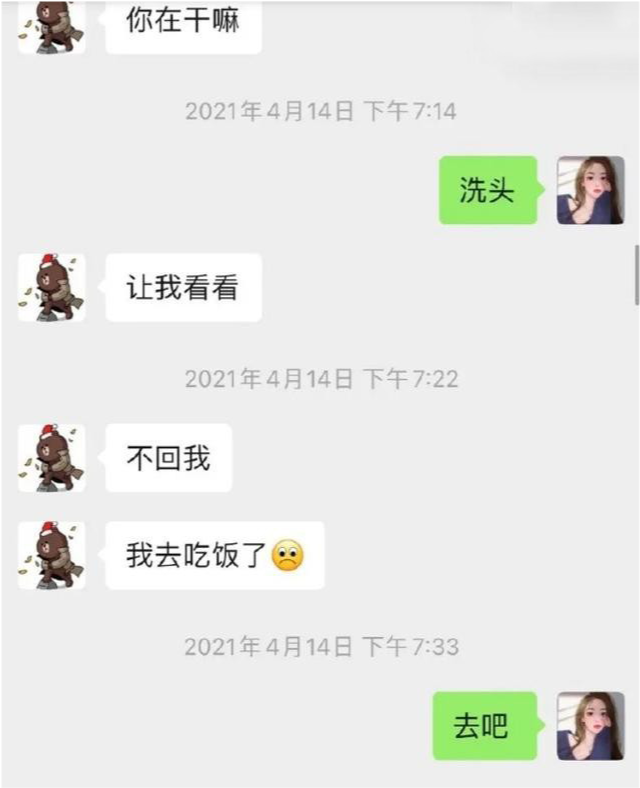The height and width of the screenshot is (788, 640).
Task: Tap the sender's avatar next to 洗头
Action: click(590, 190)
